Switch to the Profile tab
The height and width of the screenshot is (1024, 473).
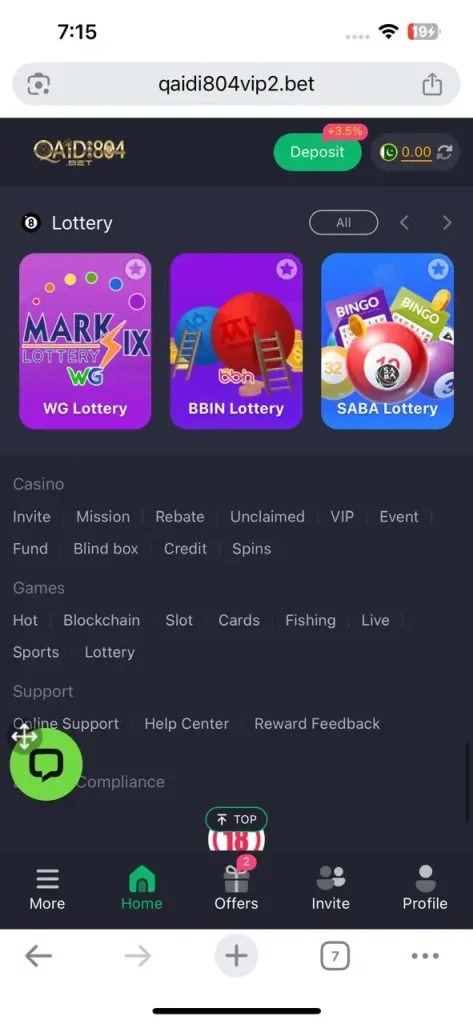(x=425, y=889)
